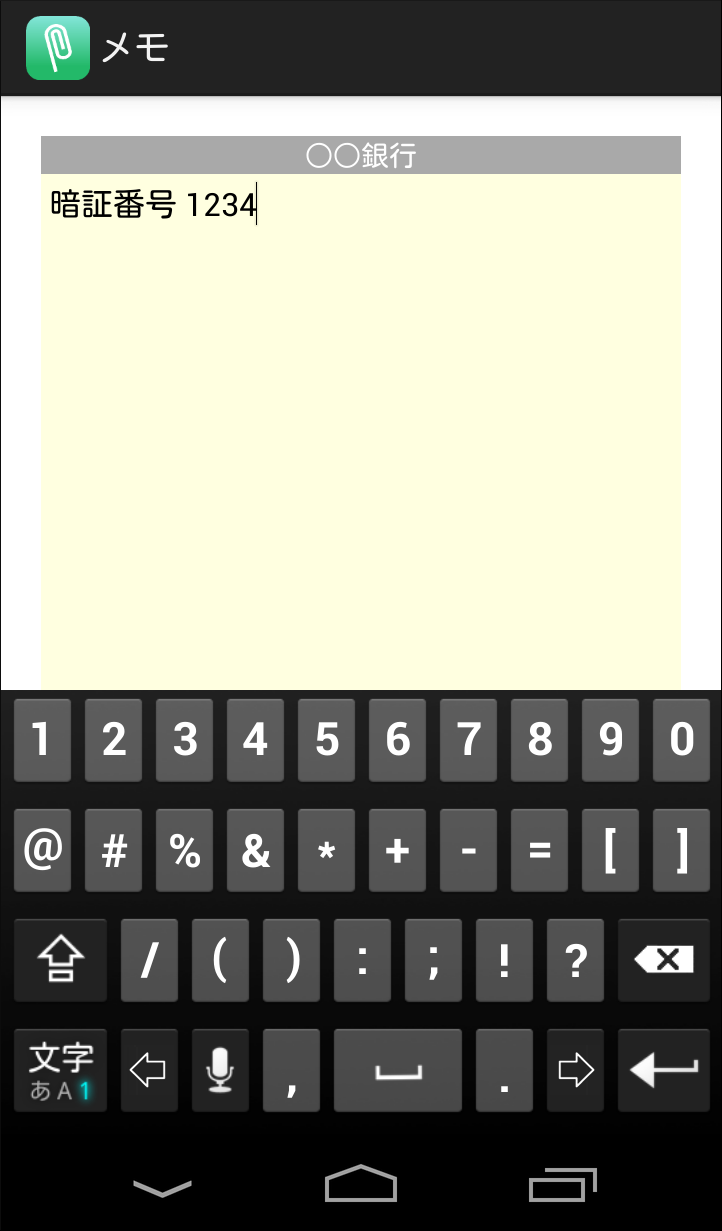Switch input mode with the 文字 key
The width and height of the screenshot is (722, 1231).
tap(61, 1070)
